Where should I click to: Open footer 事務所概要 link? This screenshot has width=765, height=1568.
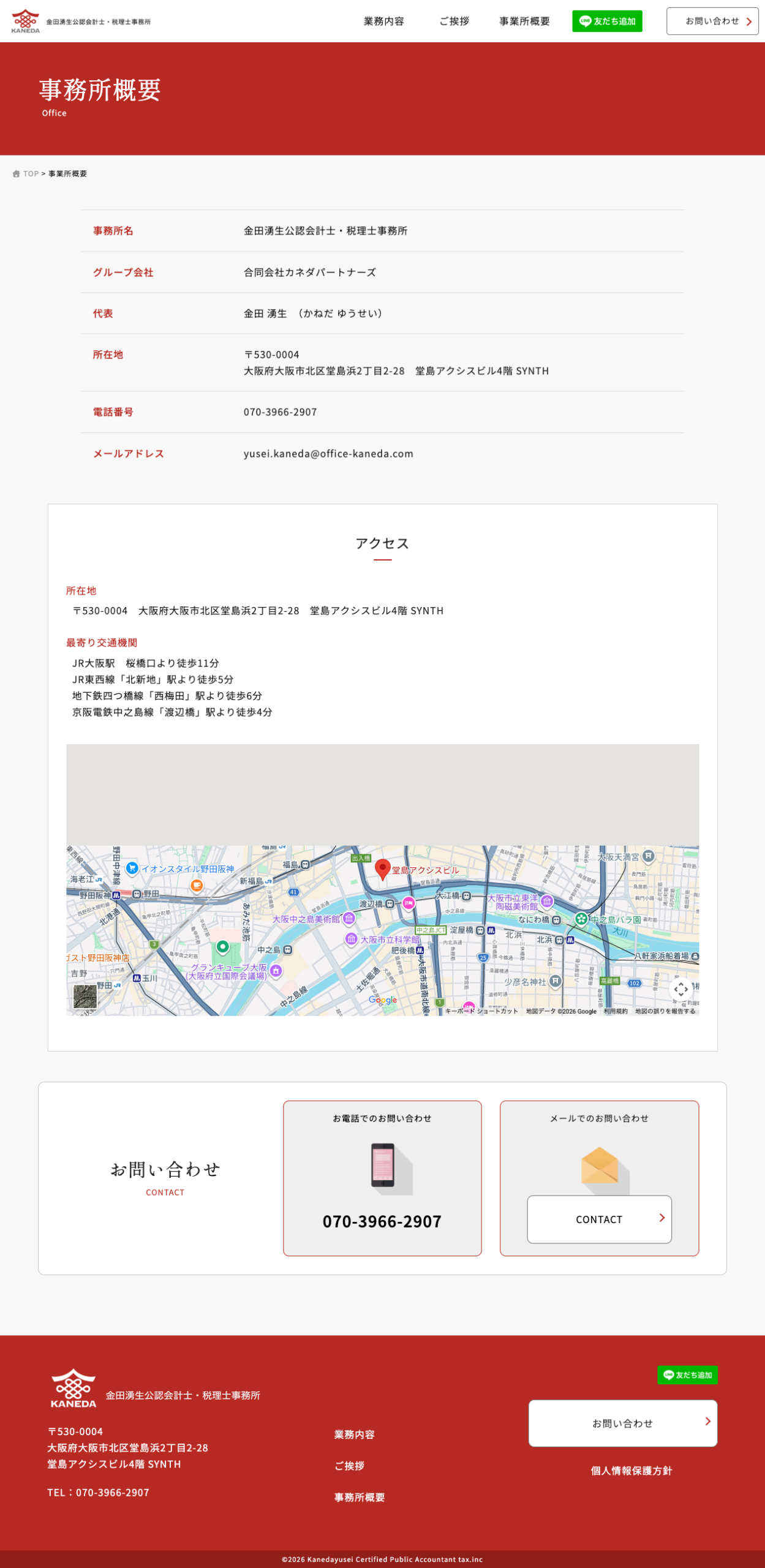pos(360,1498)
